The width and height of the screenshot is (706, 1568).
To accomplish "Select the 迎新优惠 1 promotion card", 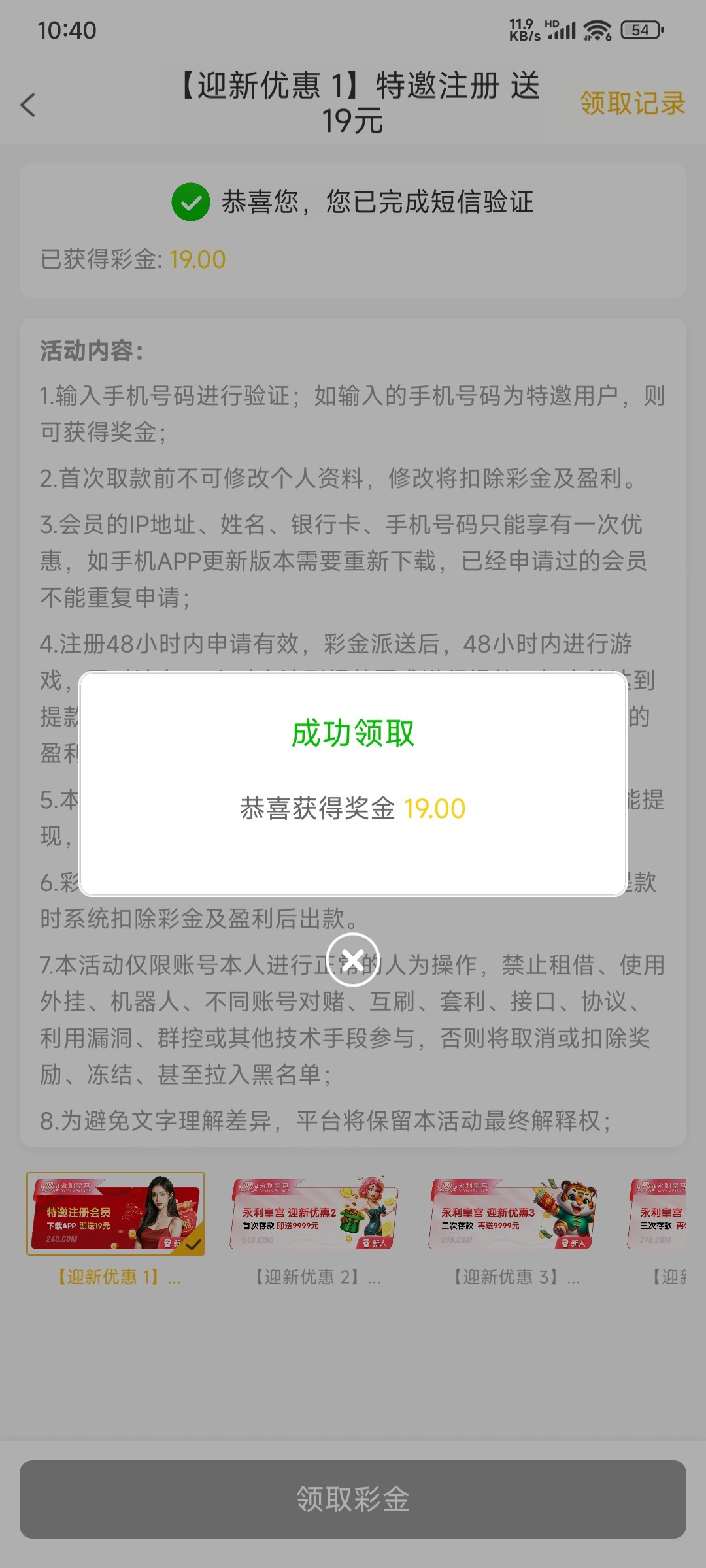I will [116, 1214].
